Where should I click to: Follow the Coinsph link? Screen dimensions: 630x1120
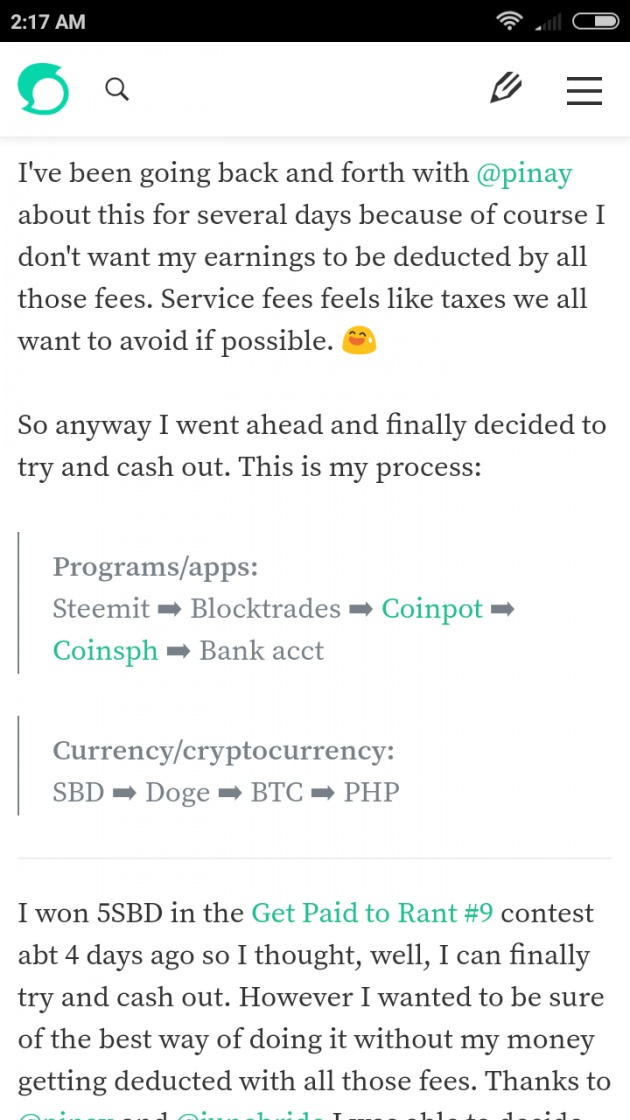[x=106, y=651]
